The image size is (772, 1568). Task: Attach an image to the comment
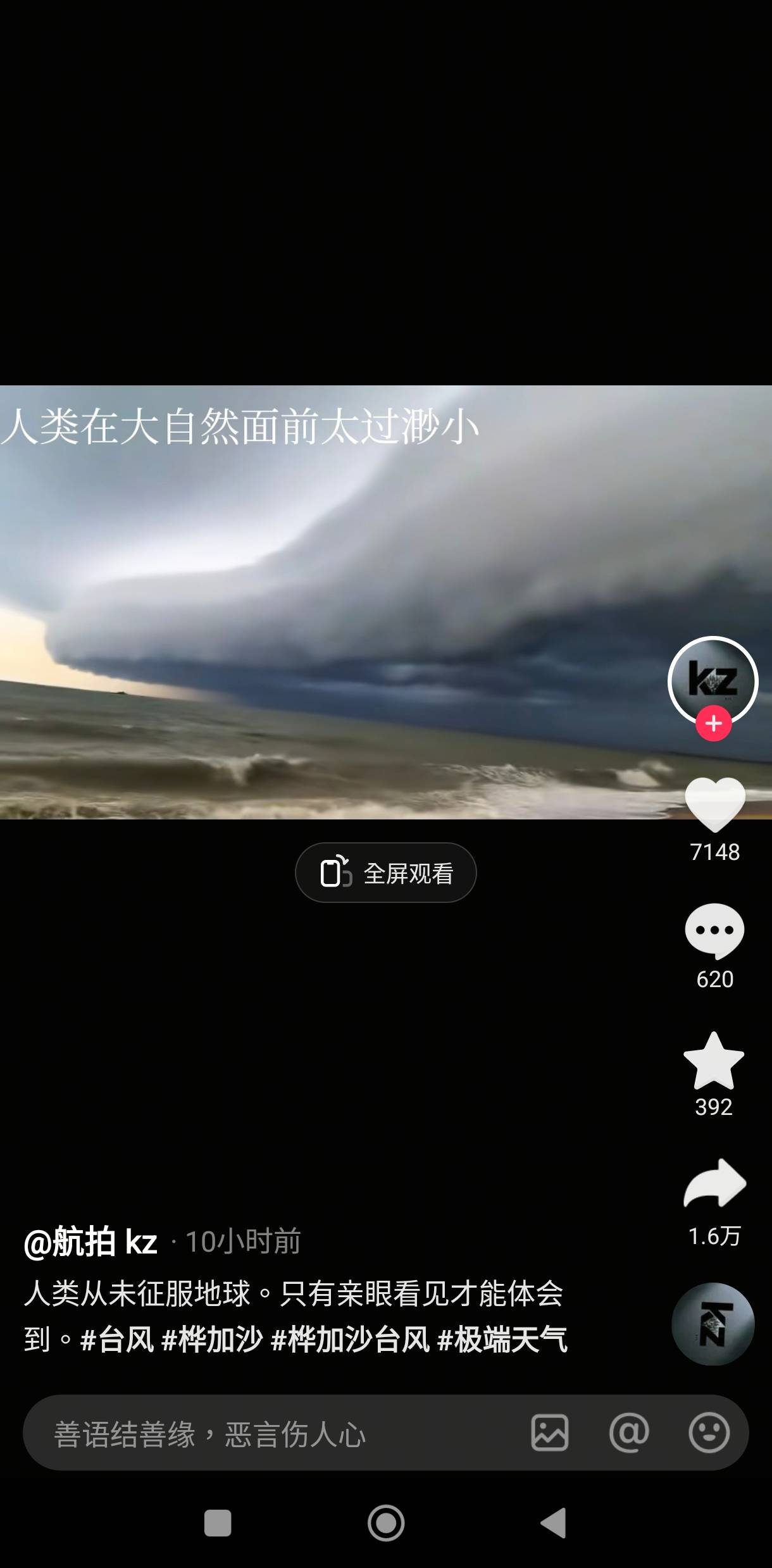(549, 1433)
